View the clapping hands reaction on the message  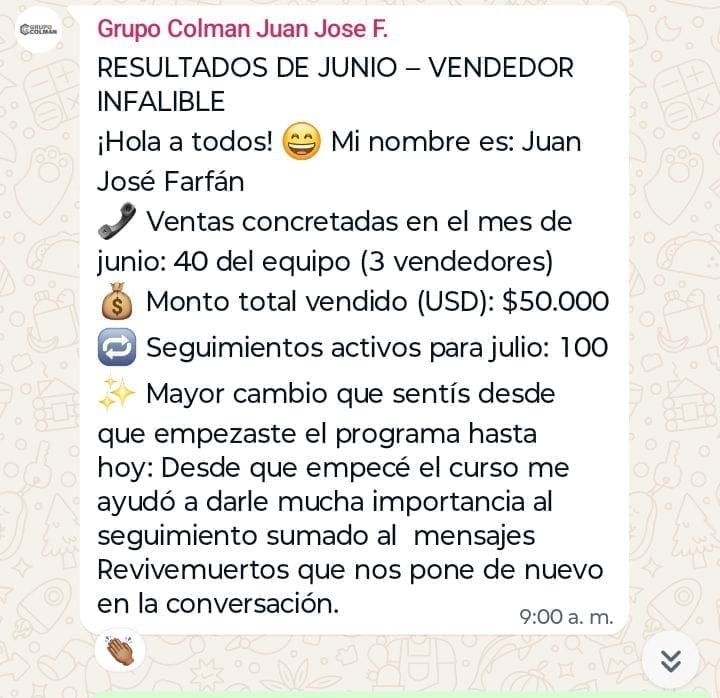point(120,651)
